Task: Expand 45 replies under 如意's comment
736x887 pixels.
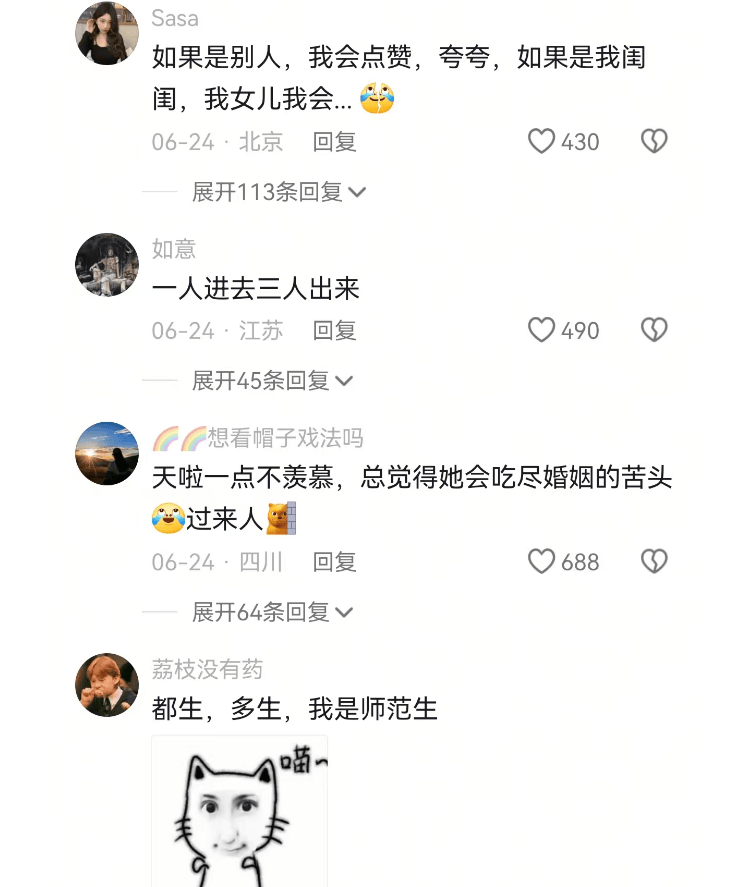Action: (x=272, y=380)
